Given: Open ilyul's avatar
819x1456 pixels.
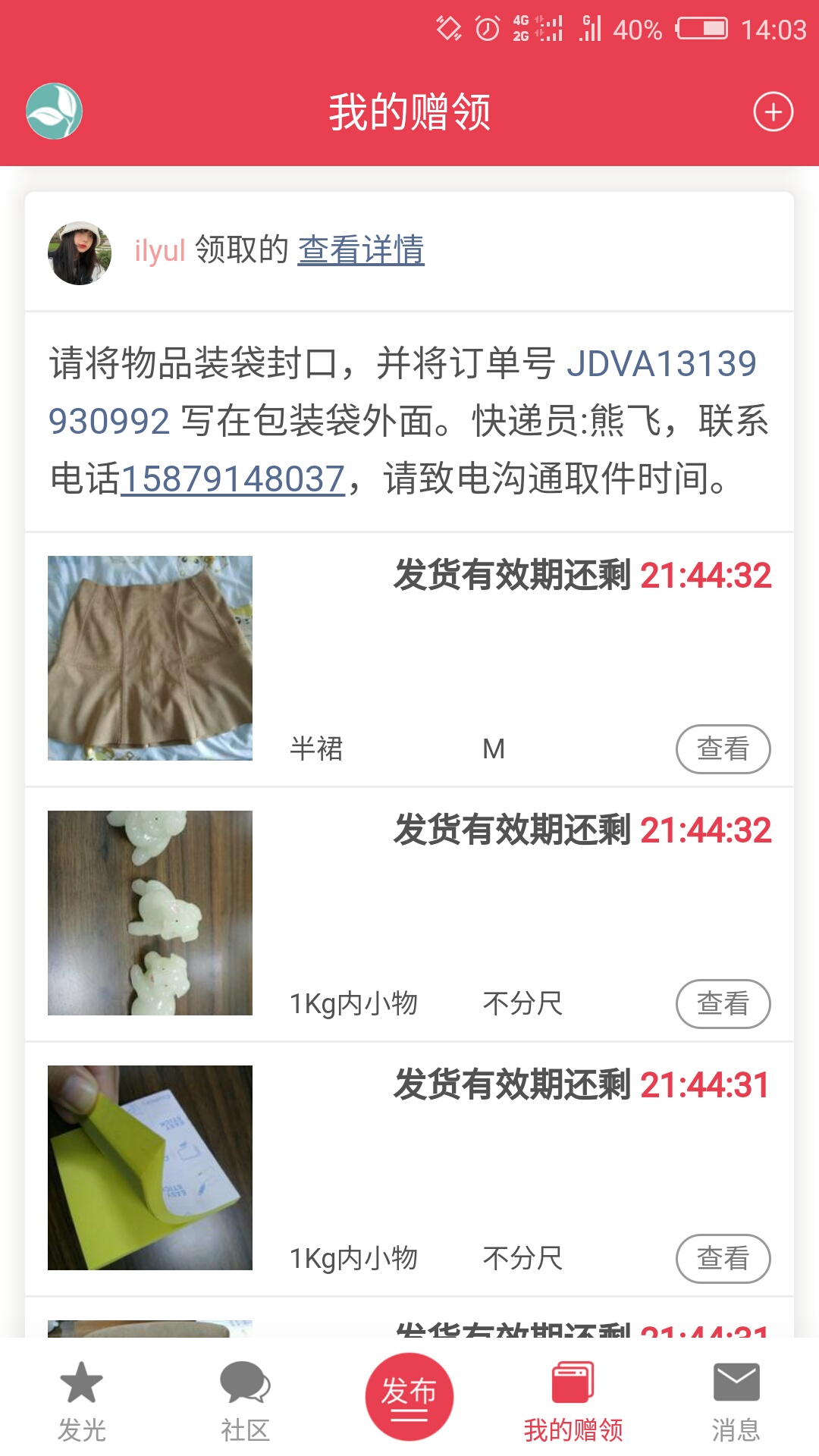Looking at the screenshot, I should 80,253.
